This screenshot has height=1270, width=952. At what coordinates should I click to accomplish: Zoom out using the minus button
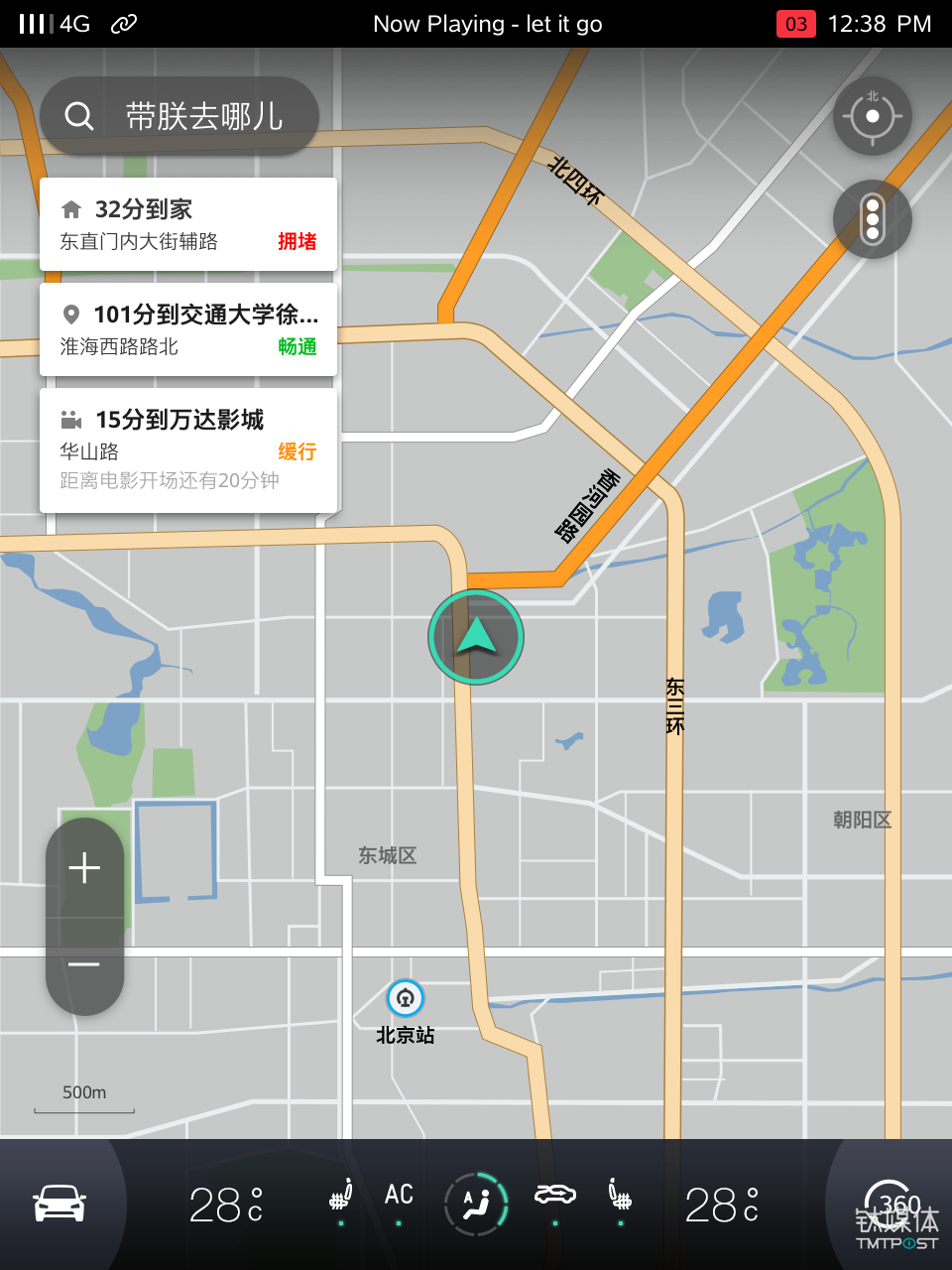[x=84, y=964]
